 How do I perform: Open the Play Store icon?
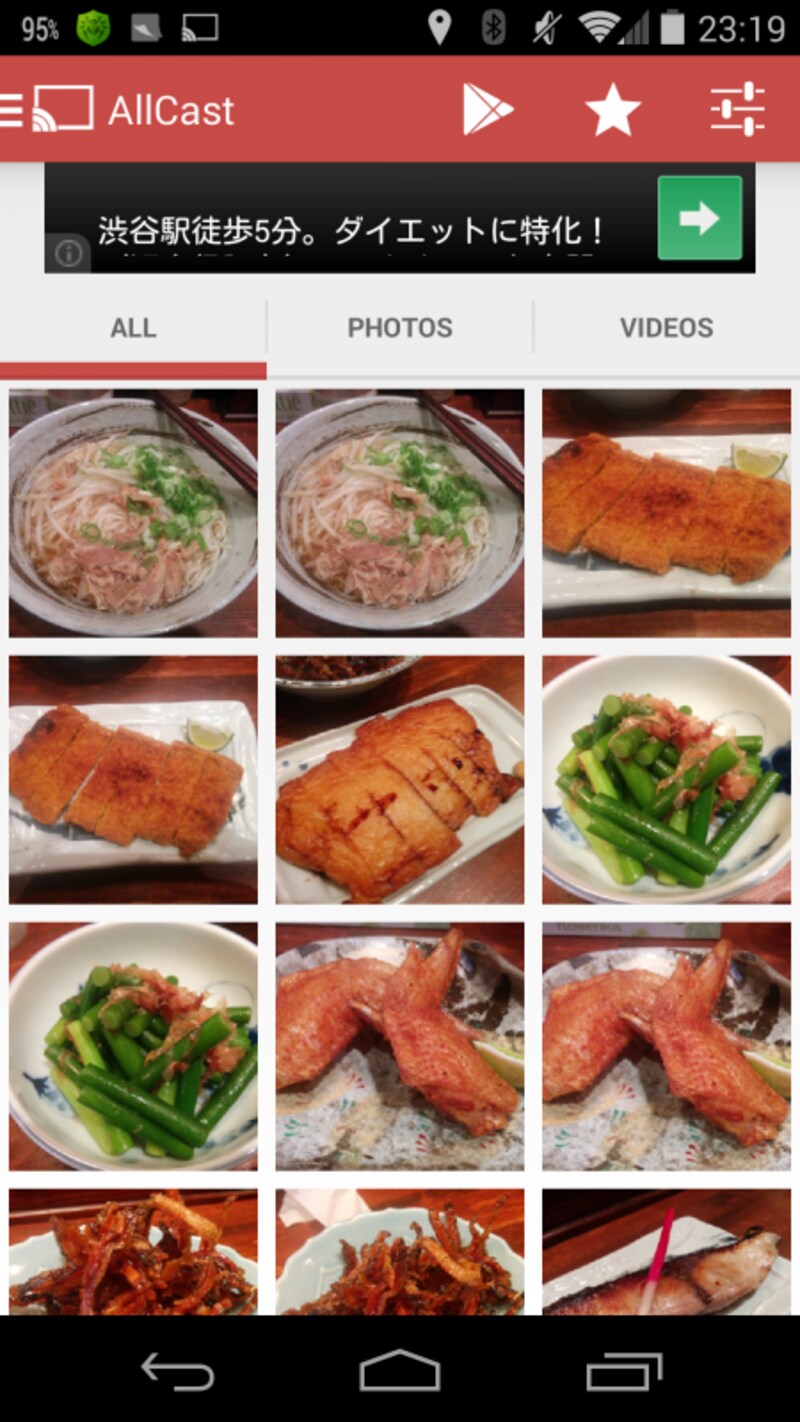click(487, 109)
